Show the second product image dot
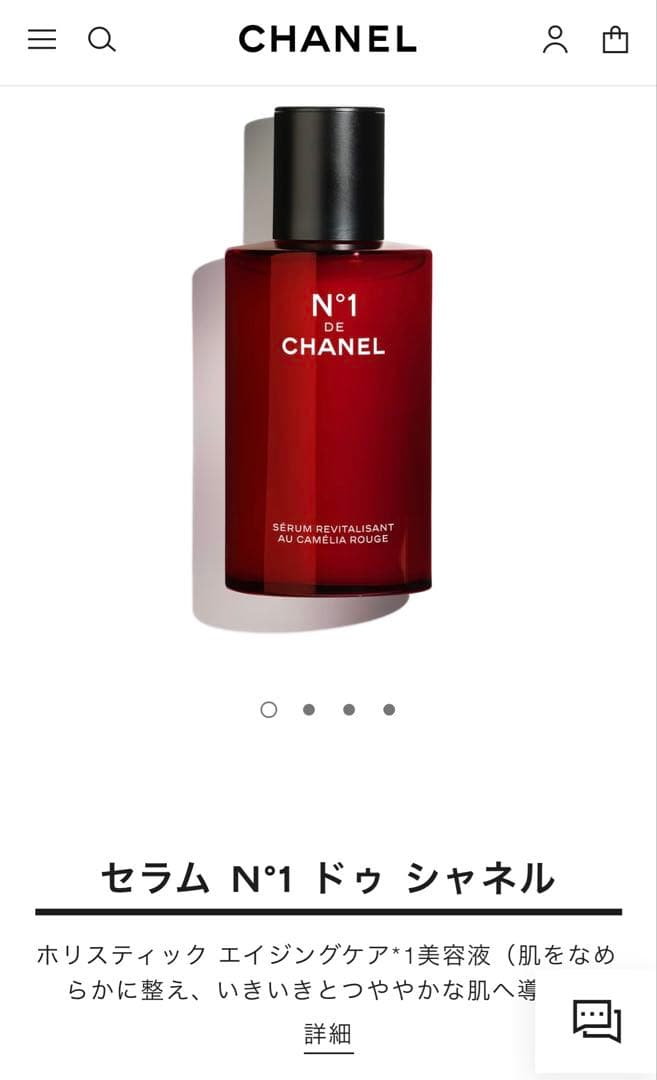 pyautogui.click(x=309, y=710)
